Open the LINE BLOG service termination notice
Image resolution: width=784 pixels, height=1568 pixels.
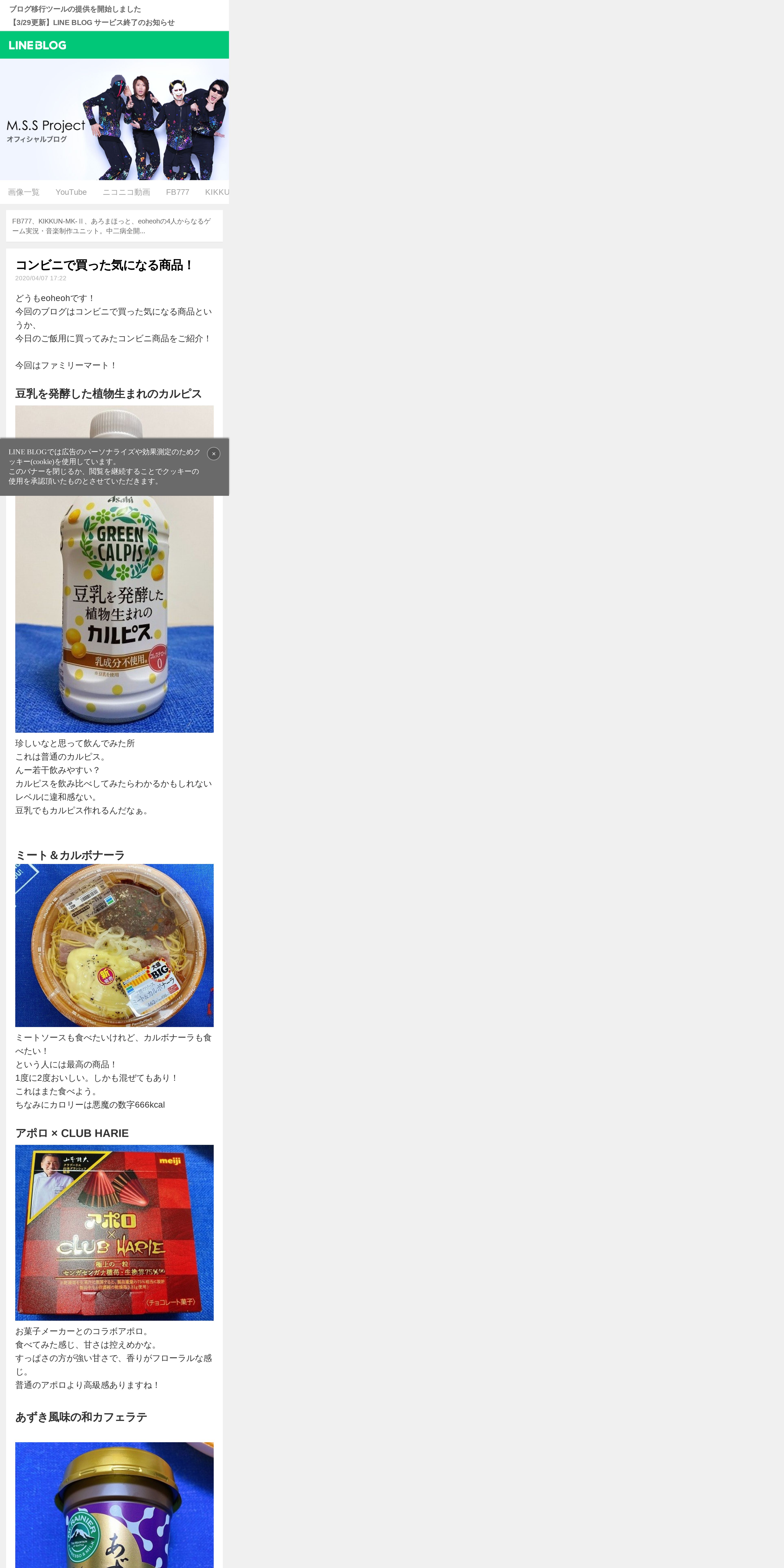[92, 23]
